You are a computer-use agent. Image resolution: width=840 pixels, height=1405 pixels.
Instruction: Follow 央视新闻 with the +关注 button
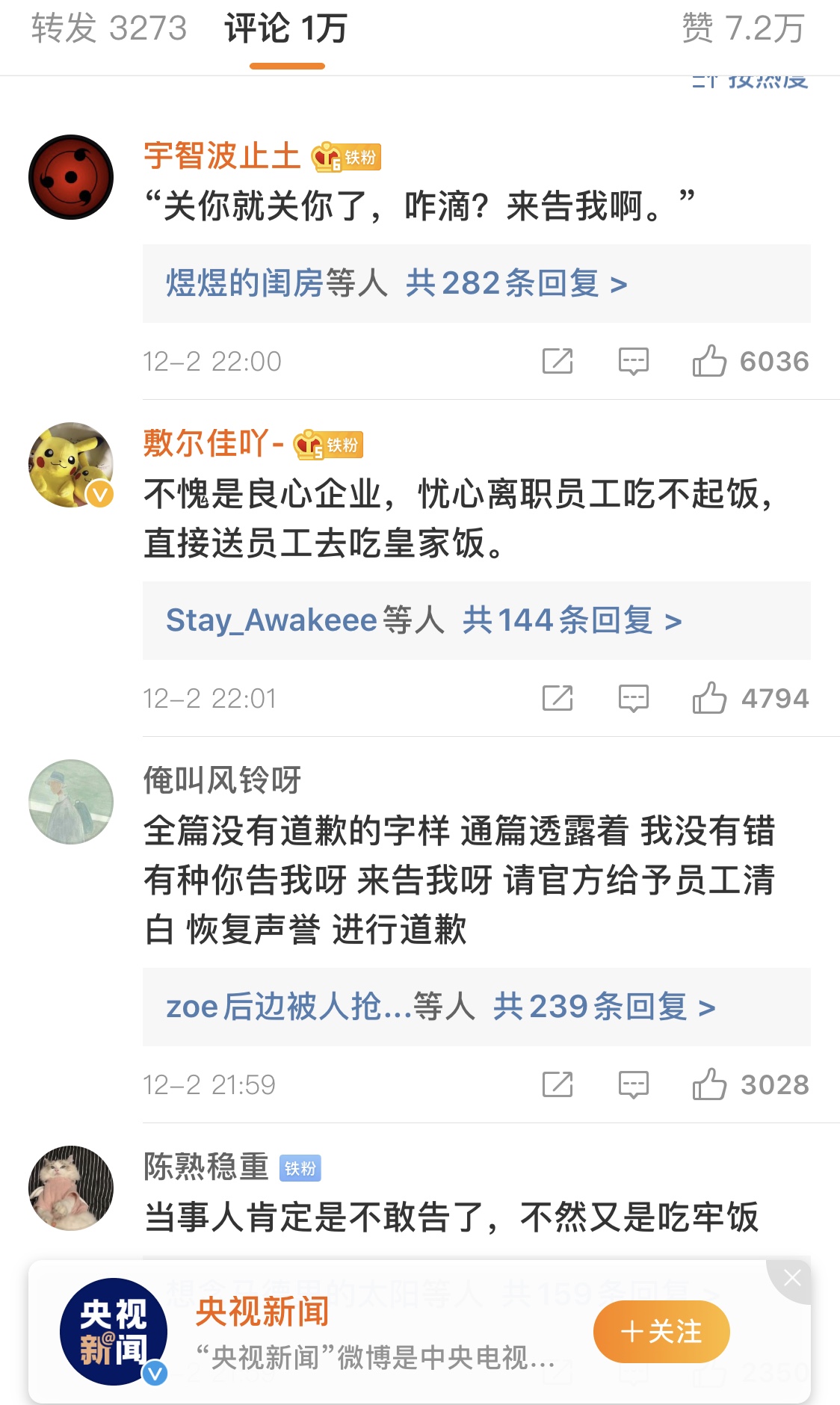[661, 1332]
